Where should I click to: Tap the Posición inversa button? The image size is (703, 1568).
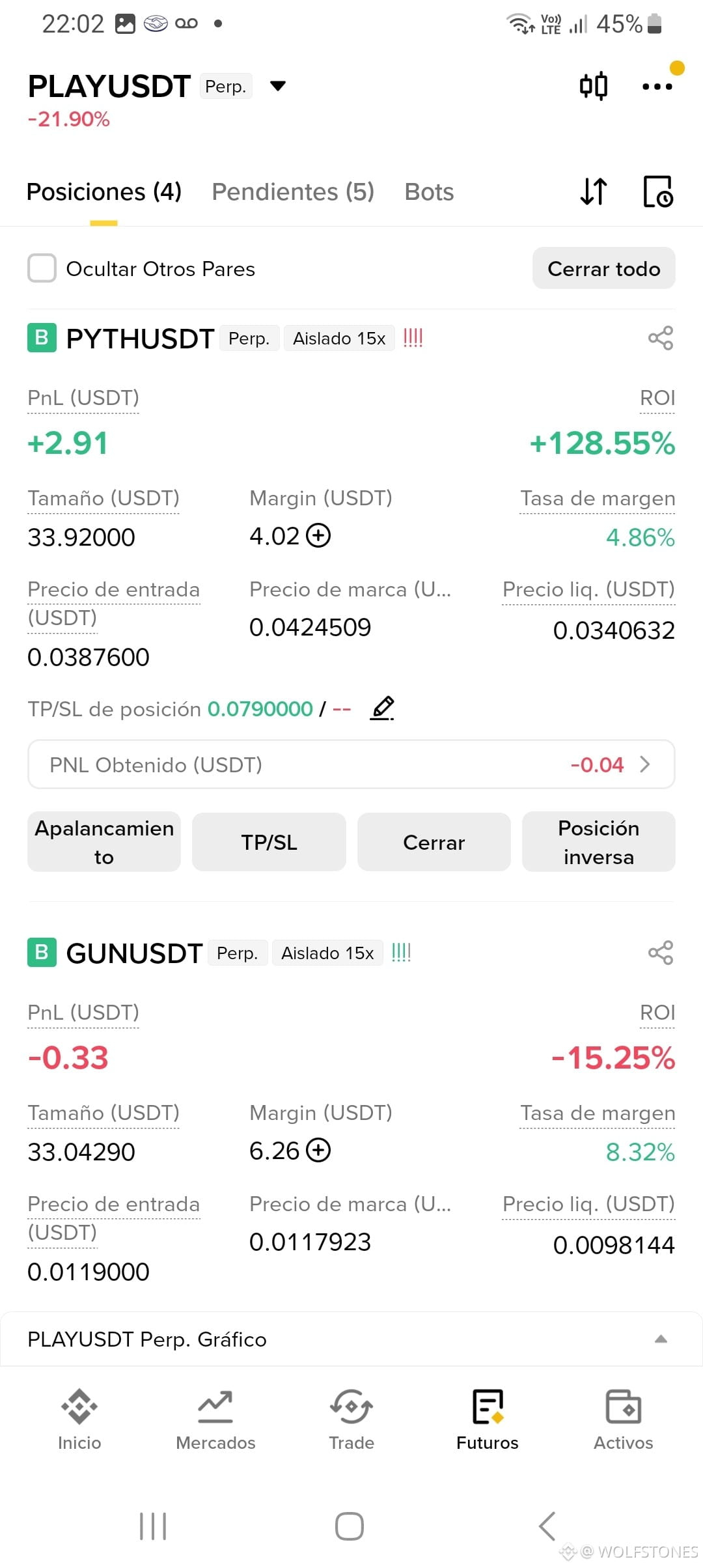[x=599, y=842]
